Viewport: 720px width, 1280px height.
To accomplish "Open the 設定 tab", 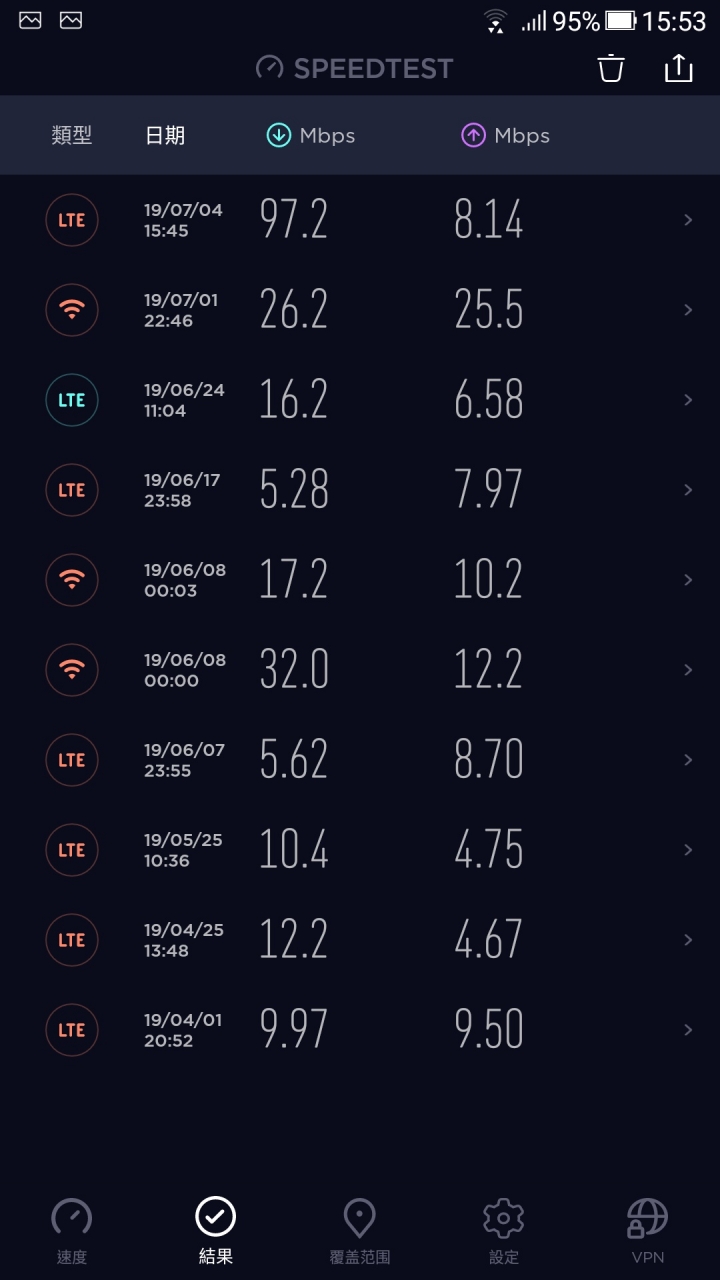I will click(504, 1231).
